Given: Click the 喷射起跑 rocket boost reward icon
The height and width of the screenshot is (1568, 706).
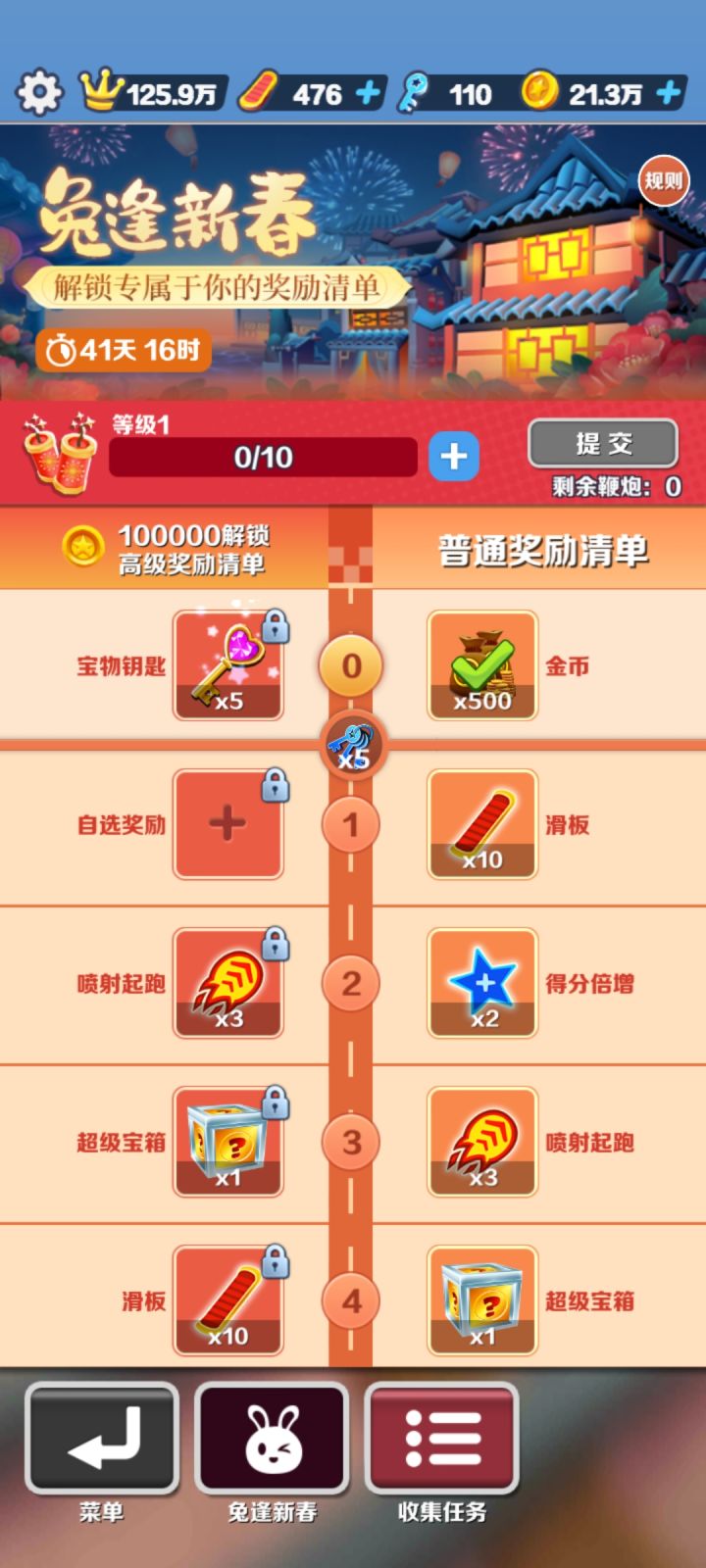Looking at the screenshot, I should click(227, 981).
